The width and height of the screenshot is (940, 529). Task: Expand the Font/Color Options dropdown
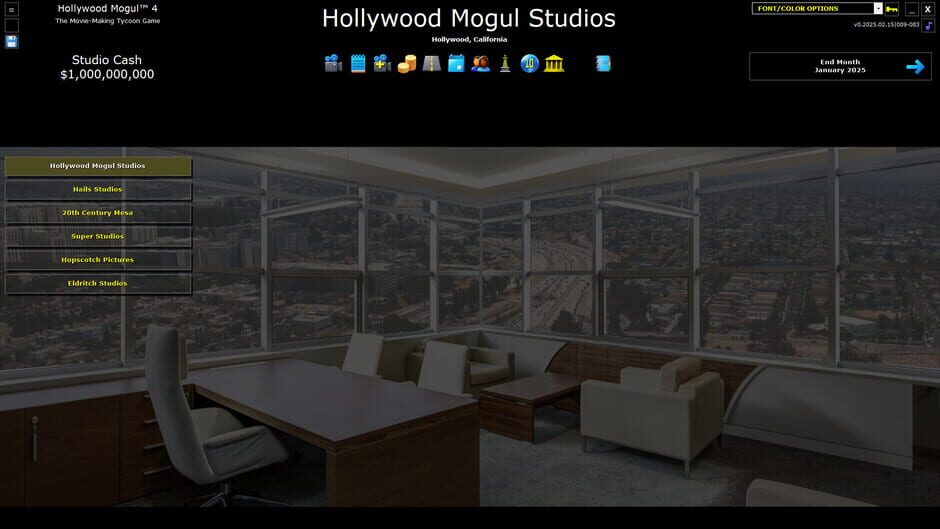click(878, 8)
